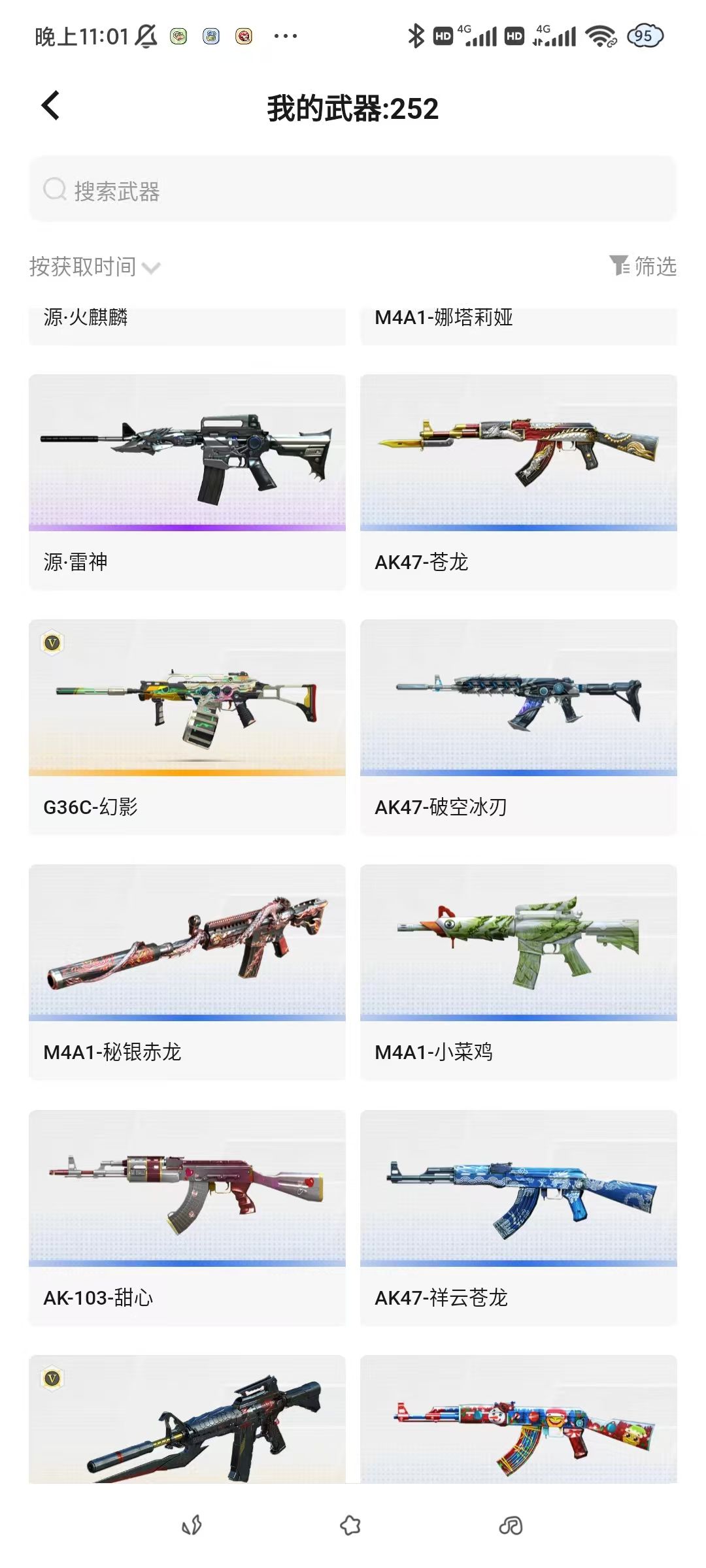Open the AK47-祥云苍龙 weapon card
Image resolution: width=706 pixels, height=1568 pixels.
[x=518, y=1217]
